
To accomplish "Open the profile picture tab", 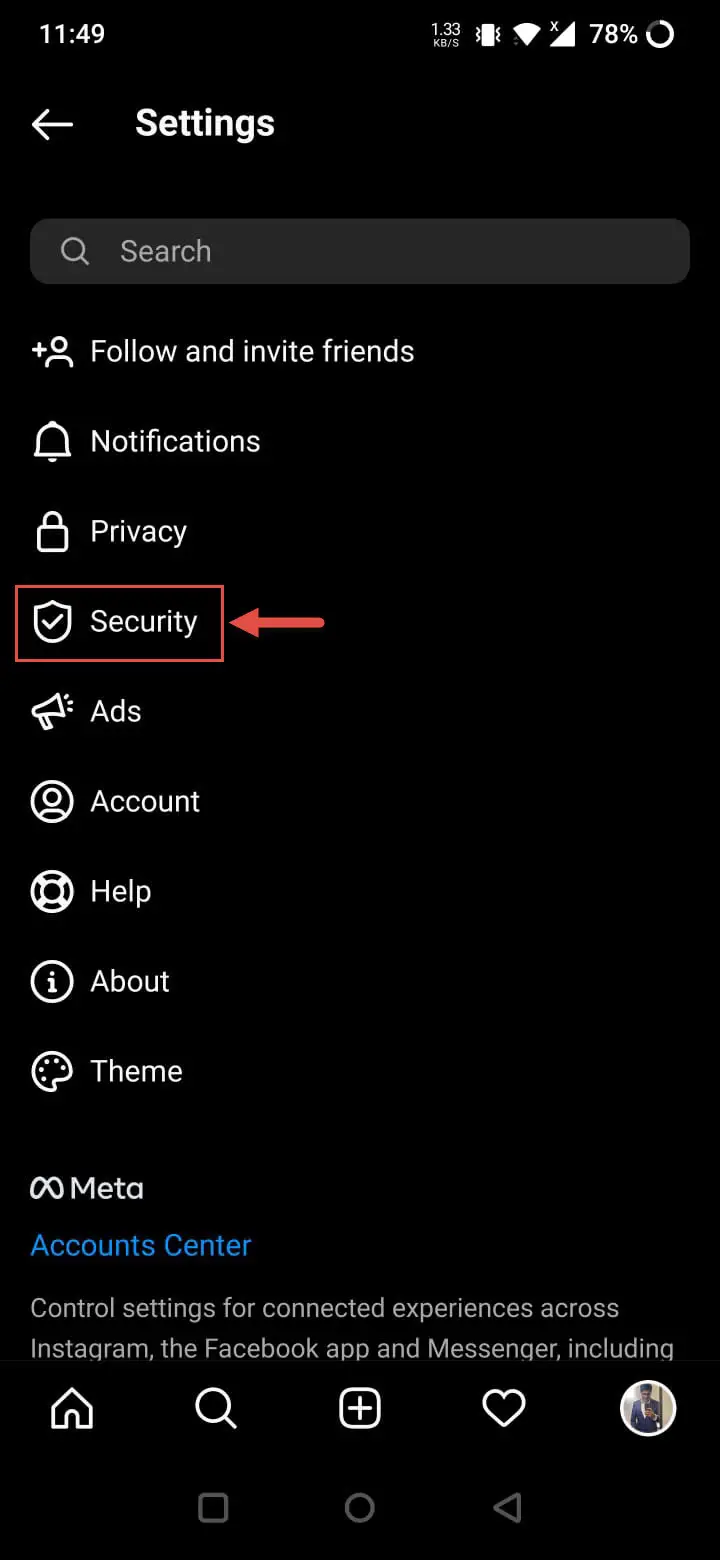I will (648, 1408).
